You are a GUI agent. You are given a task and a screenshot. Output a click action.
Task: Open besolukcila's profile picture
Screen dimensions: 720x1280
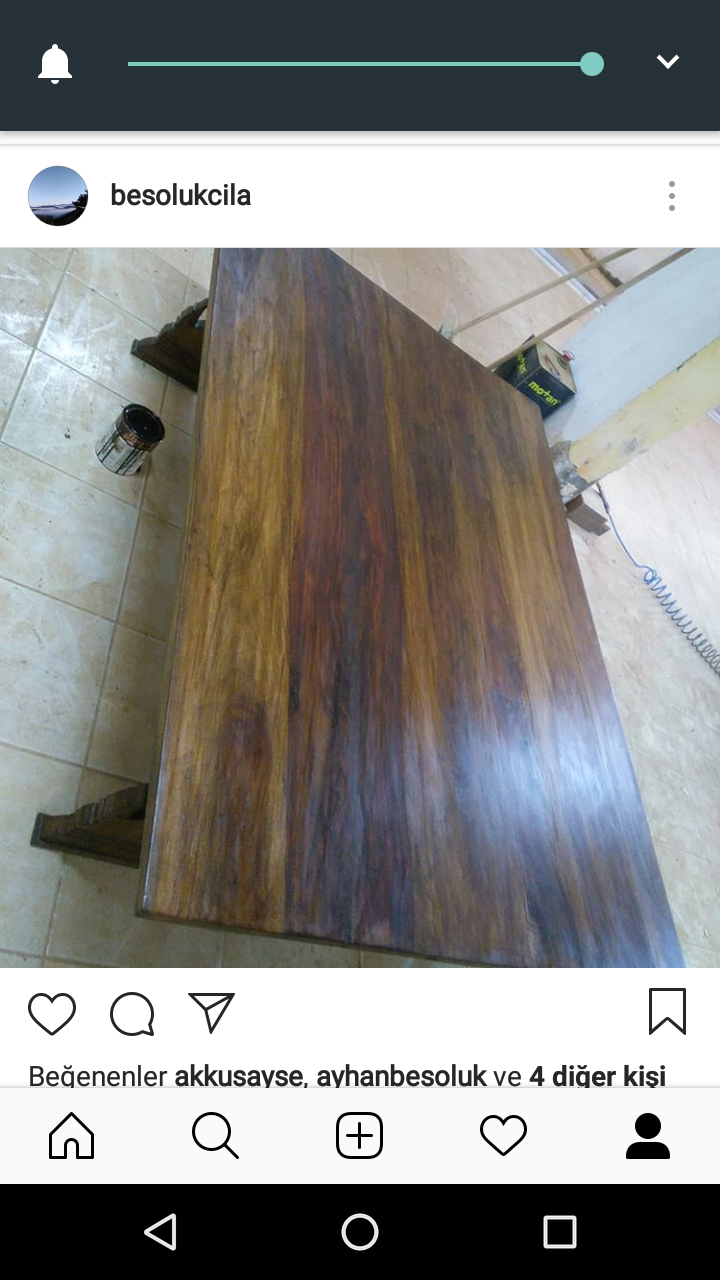pos(58,196)
